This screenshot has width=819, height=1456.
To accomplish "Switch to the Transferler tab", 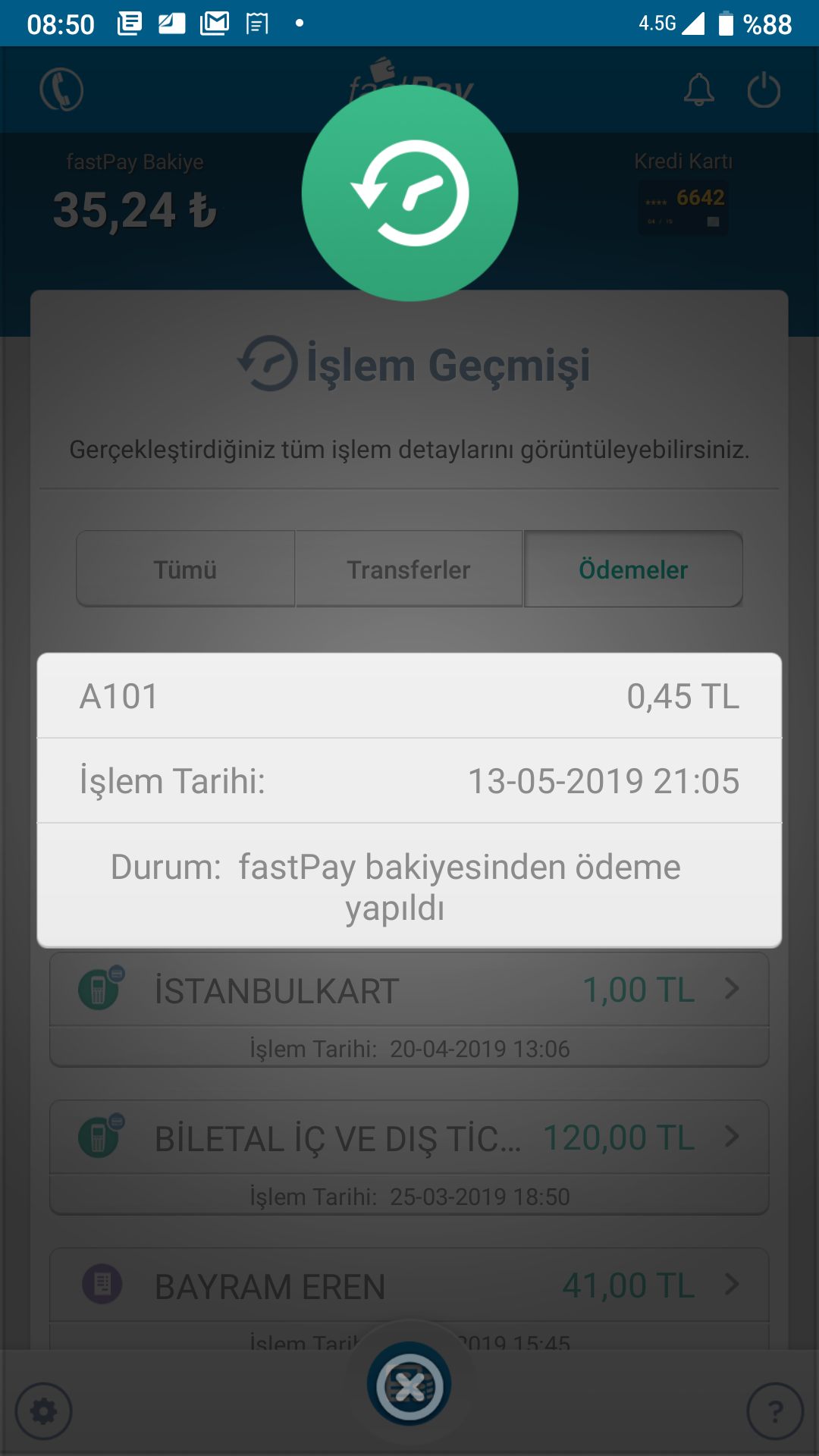I will pyautogui.click(x=409, y=569).
